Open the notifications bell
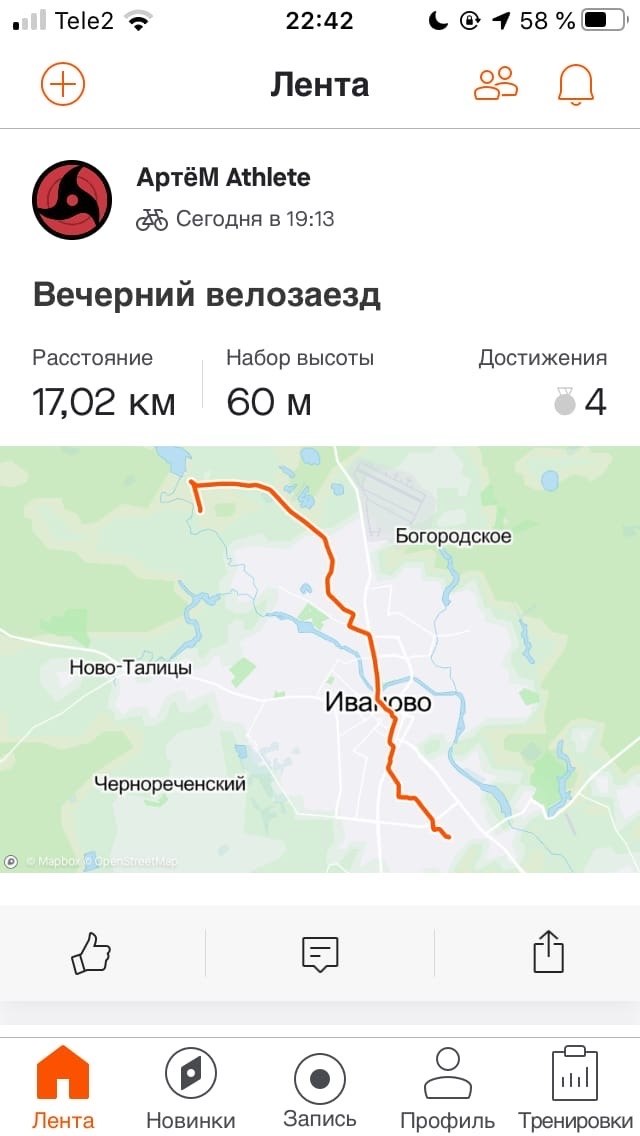Screen dimensions: 640x1136 coord(575,84)
